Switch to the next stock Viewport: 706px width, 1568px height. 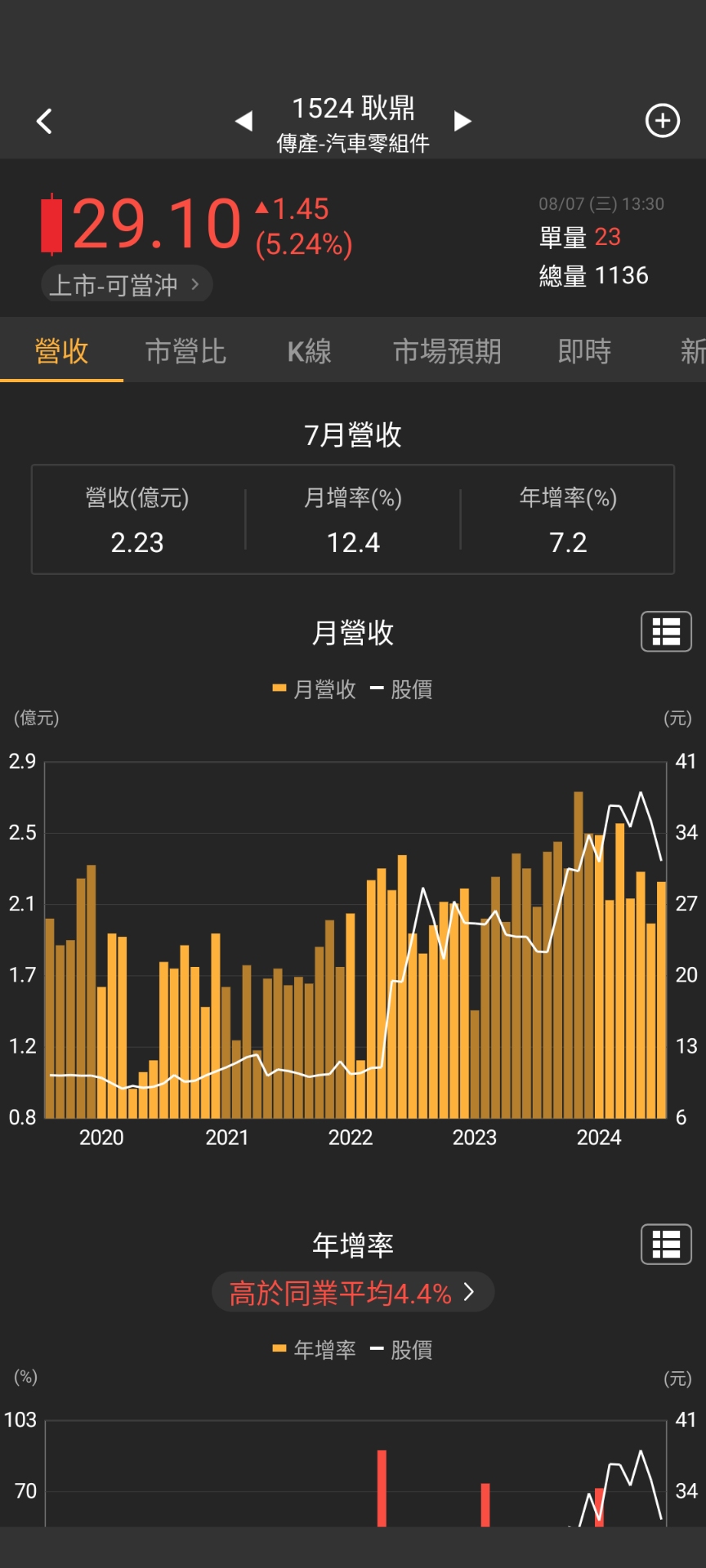462,122
